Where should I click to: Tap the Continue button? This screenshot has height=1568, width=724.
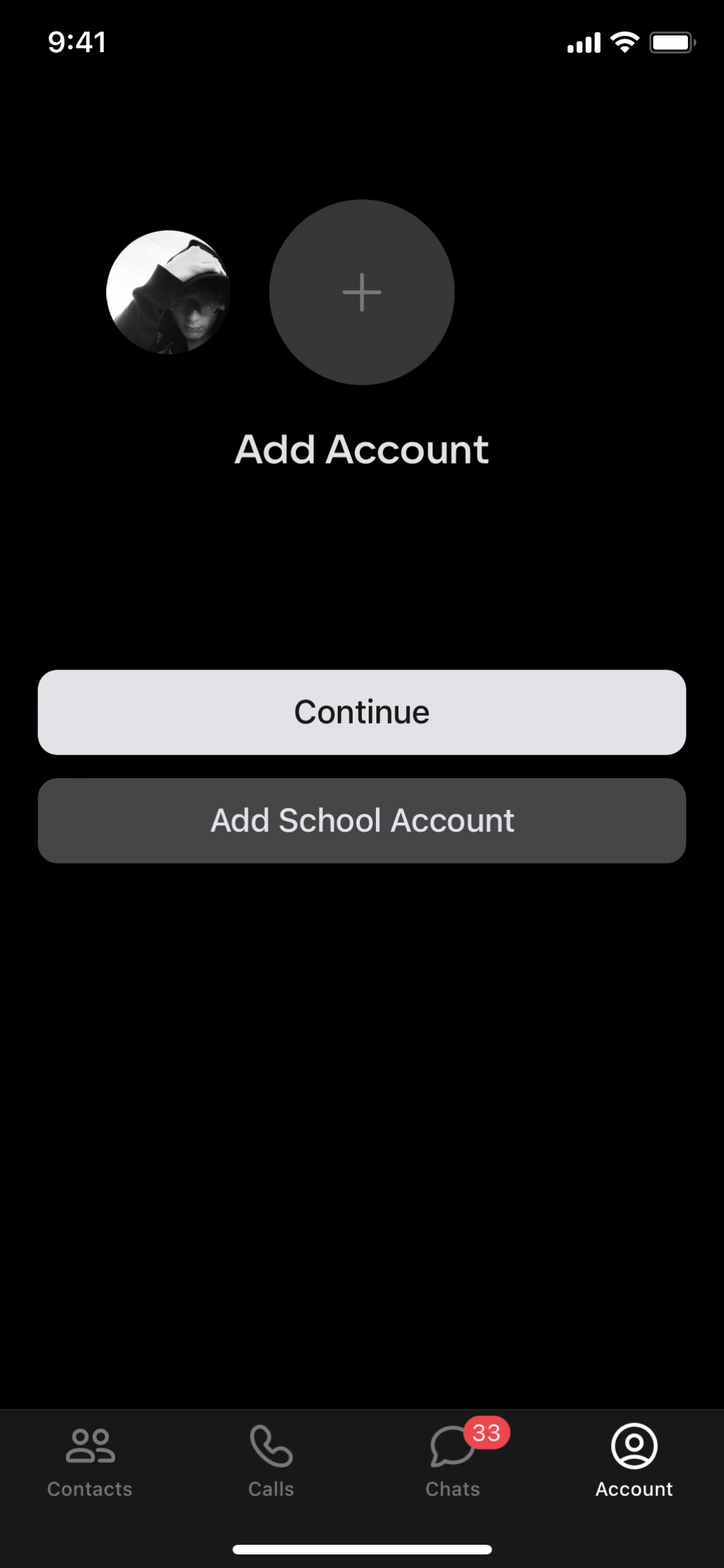coord(362,712)
